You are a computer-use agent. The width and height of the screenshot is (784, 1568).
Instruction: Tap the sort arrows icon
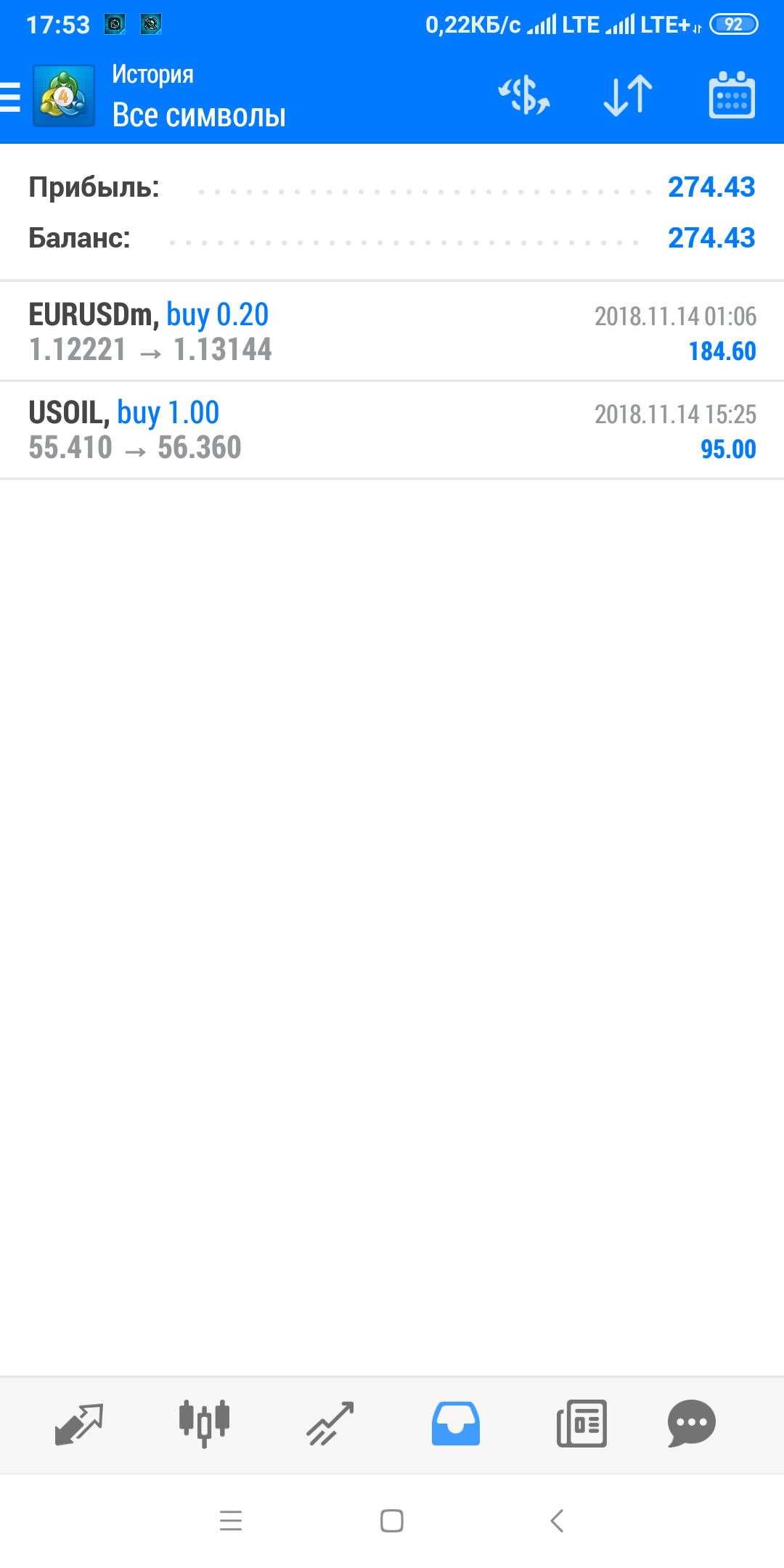point(628,96)
